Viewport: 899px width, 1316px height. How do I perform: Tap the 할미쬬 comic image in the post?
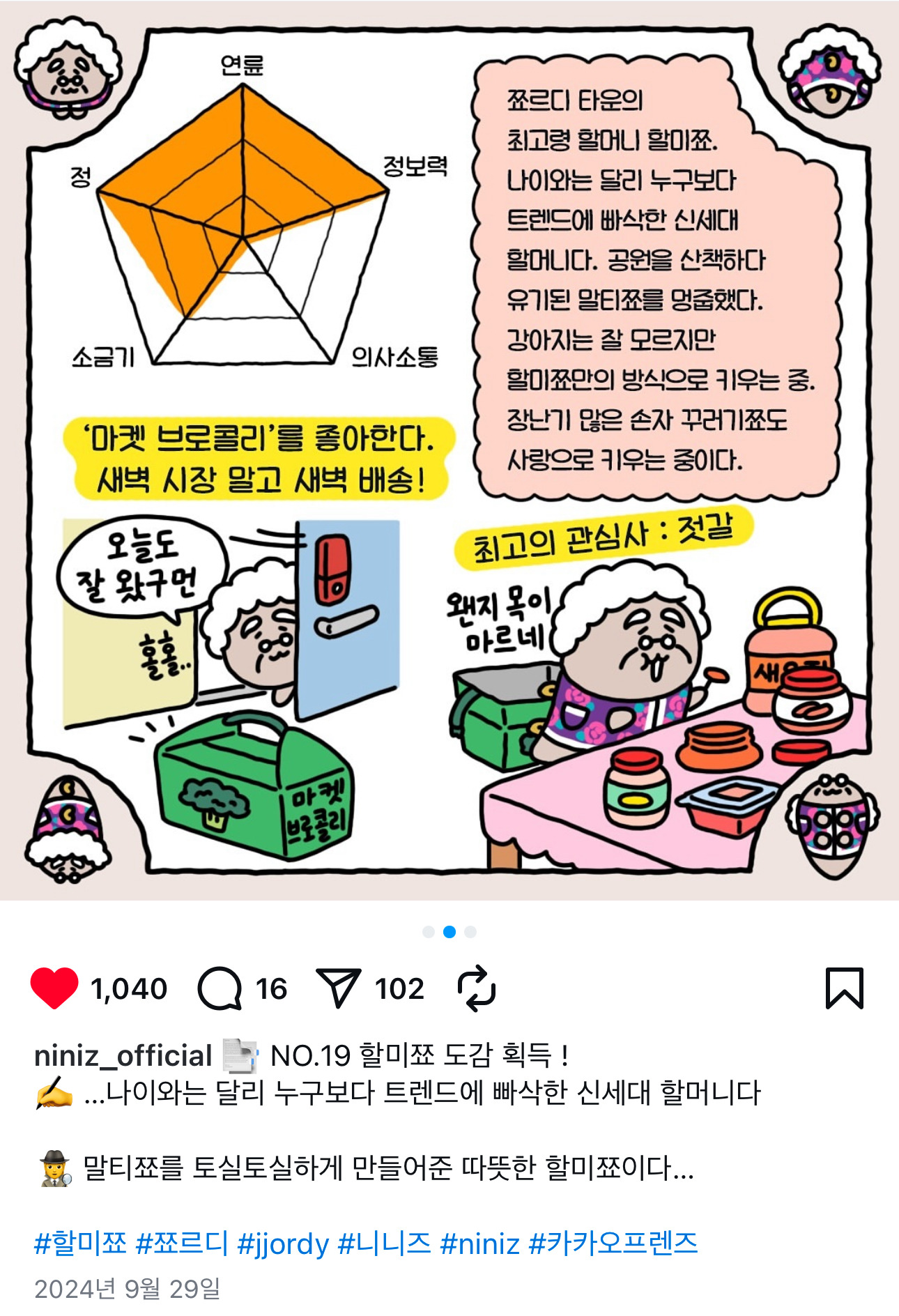449,450
